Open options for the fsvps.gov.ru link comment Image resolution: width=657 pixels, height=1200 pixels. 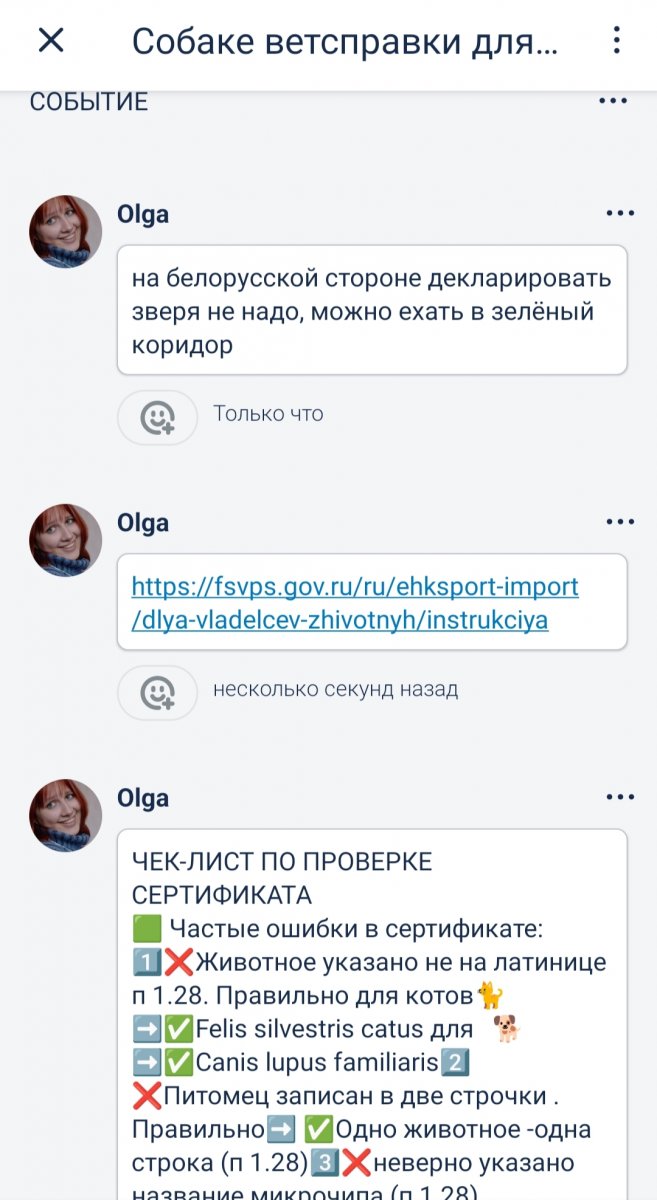coord(620,522)
